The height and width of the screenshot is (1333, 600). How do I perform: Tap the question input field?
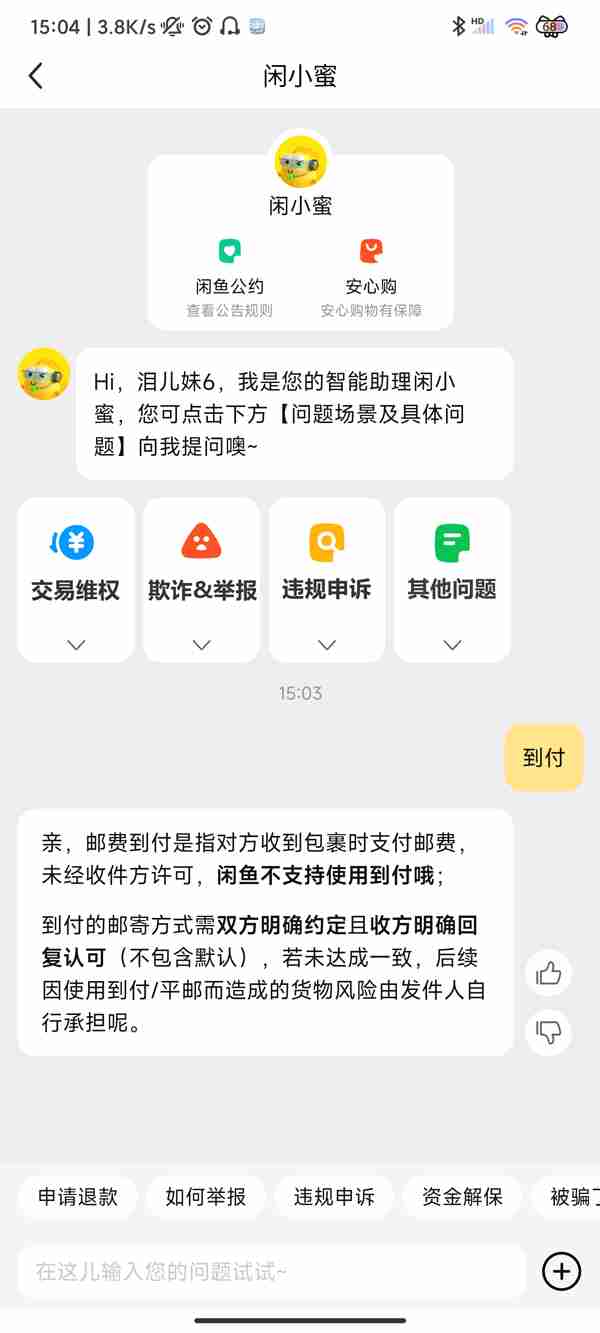coord(270,1272)
